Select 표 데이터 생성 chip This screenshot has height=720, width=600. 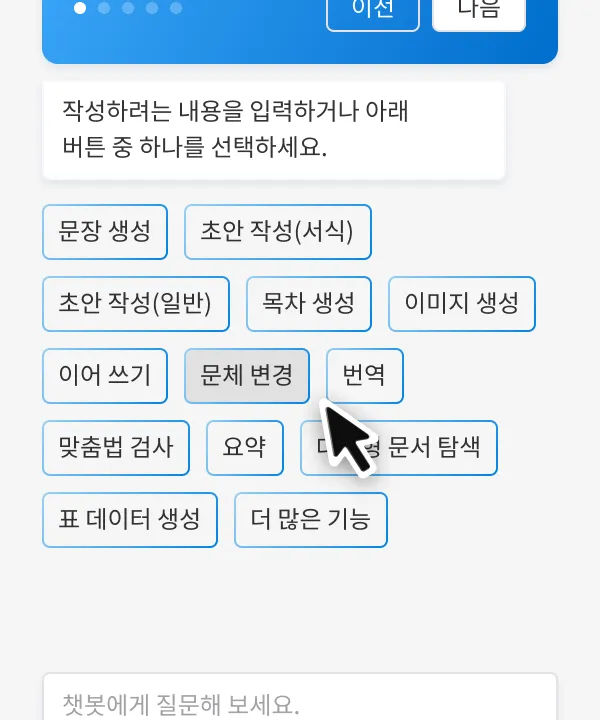tap(130, 520)
